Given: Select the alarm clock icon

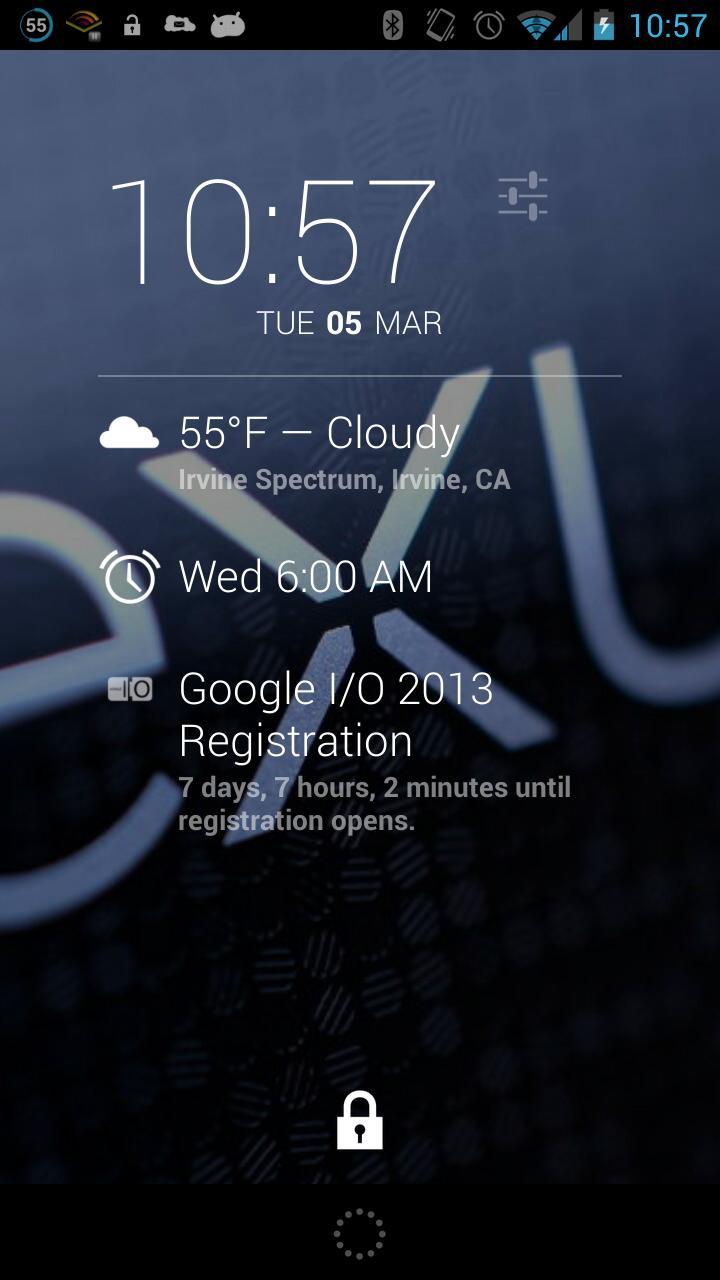Looking at the screenshot, I should [x=130, y=576].
